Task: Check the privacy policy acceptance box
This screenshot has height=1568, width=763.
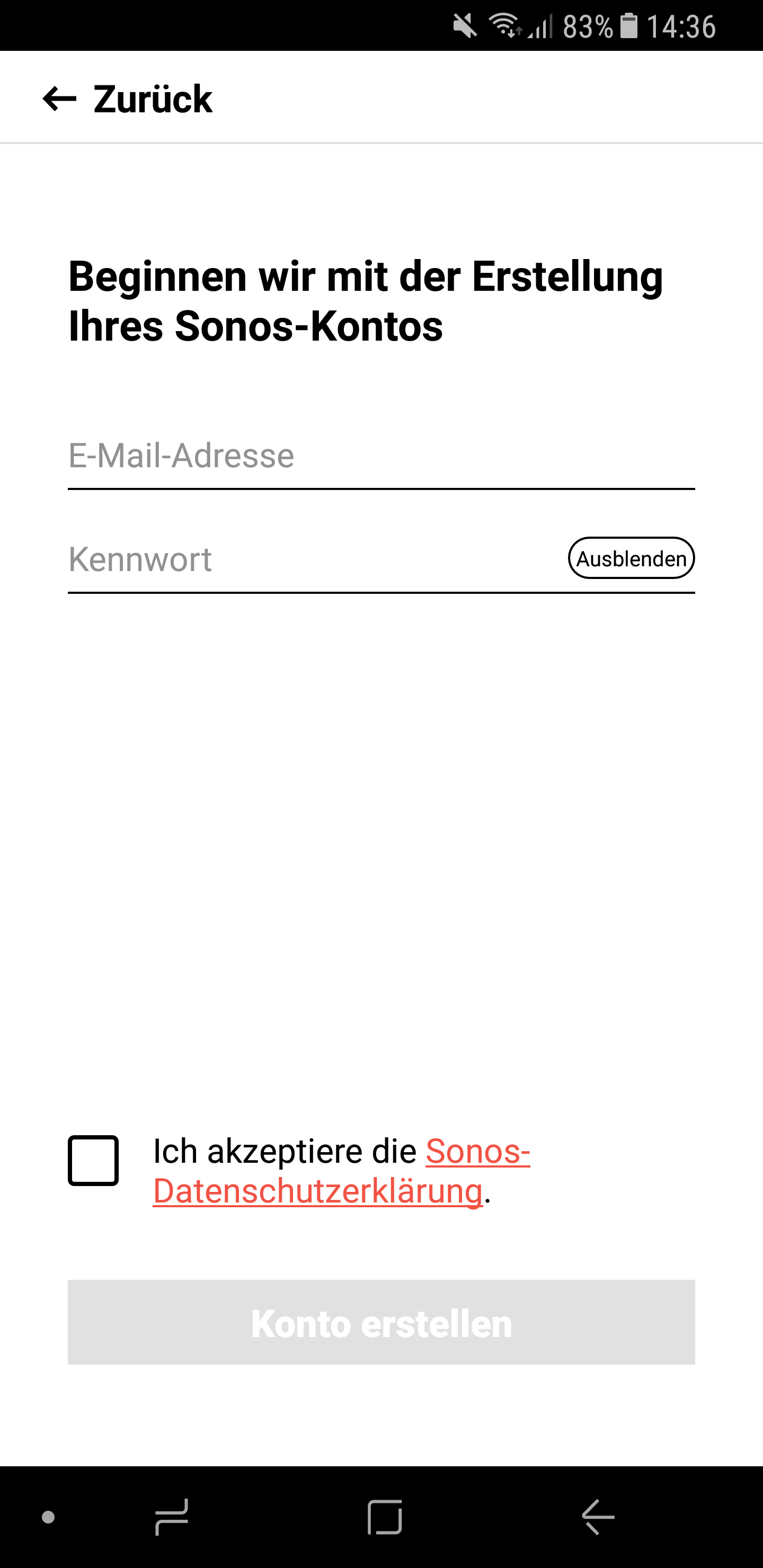Action: point(93,1160)
